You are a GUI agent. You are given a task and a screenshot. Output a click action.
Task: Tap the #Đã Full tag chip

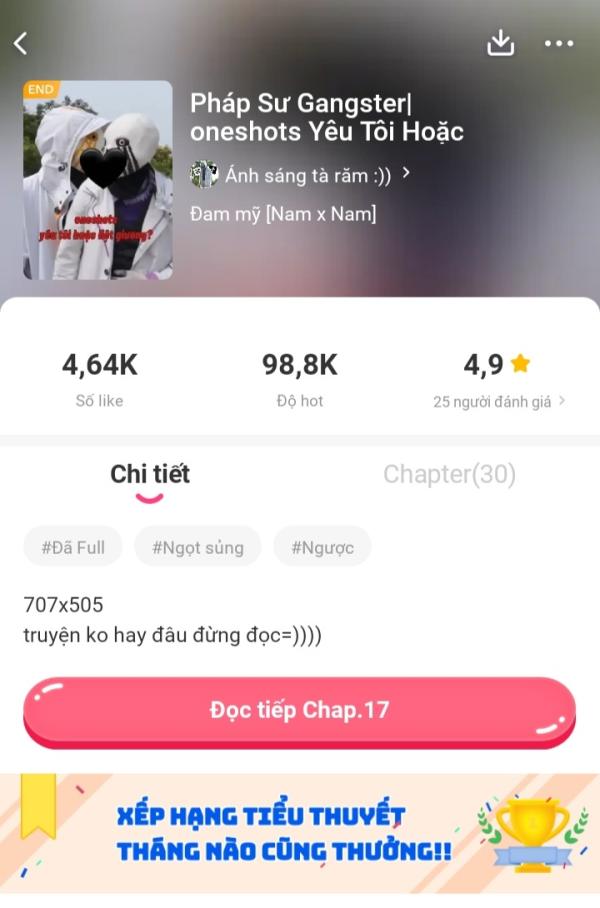[x=73, y=547]
